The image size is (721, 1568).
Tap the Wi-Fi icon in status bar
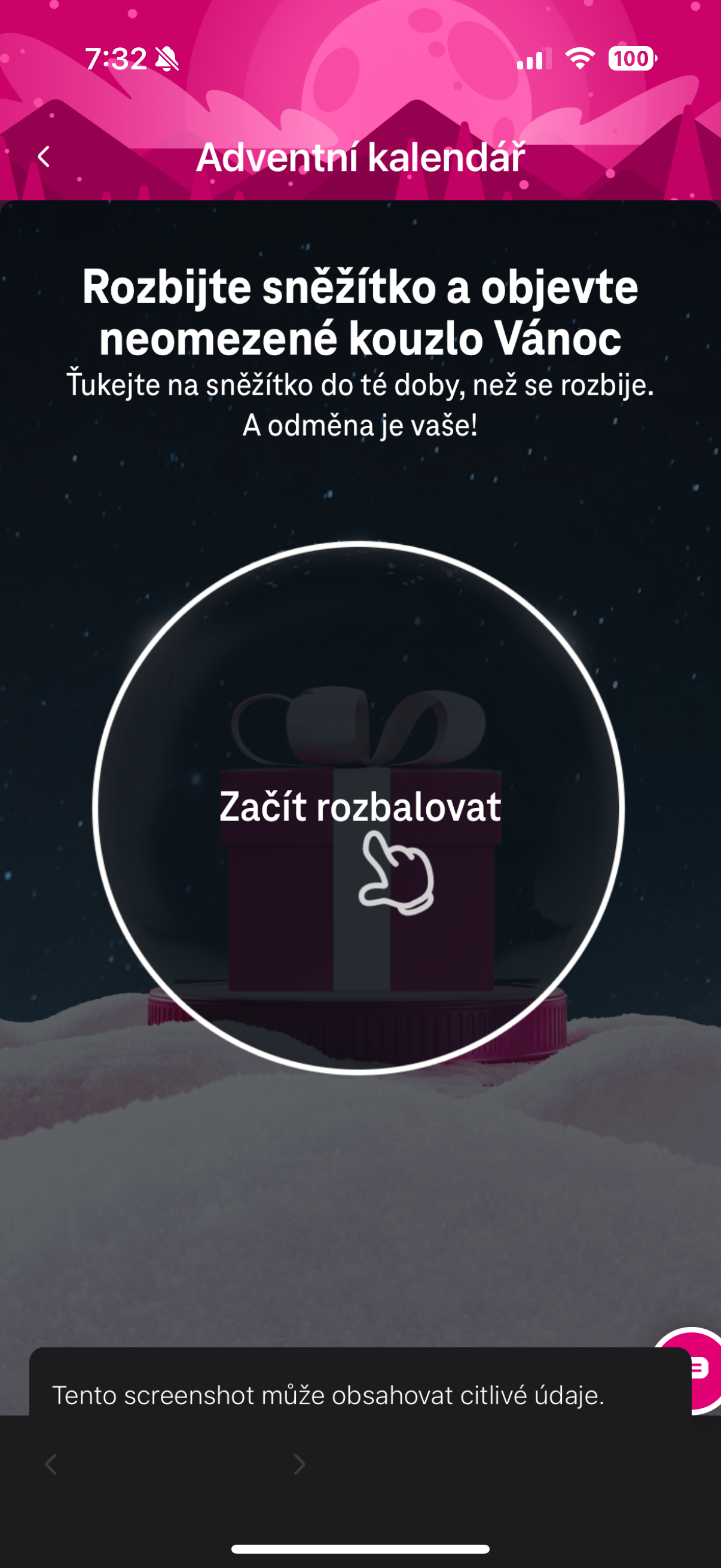[579, 58]
